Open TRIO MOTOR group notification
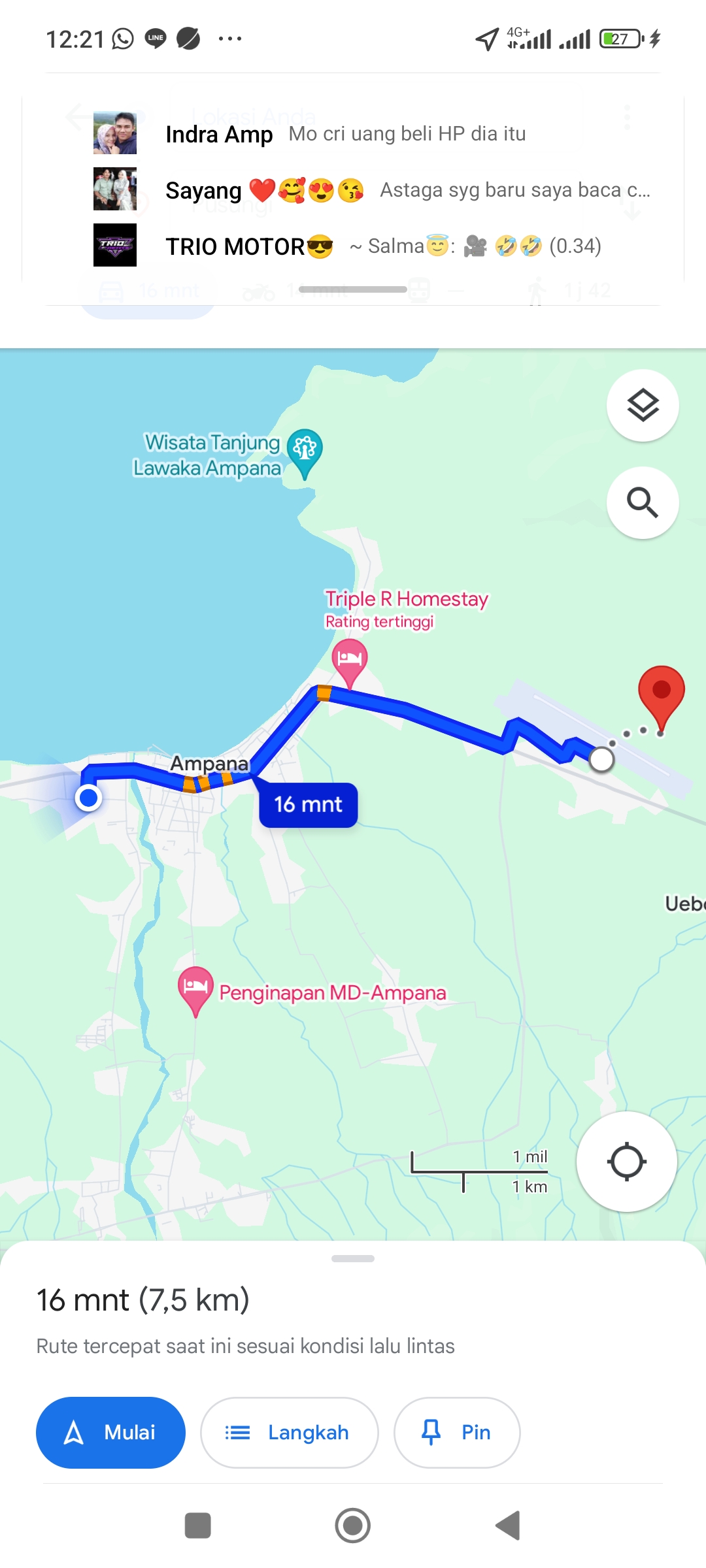Viewport: 706px width, 1568px height. (353, 246)
